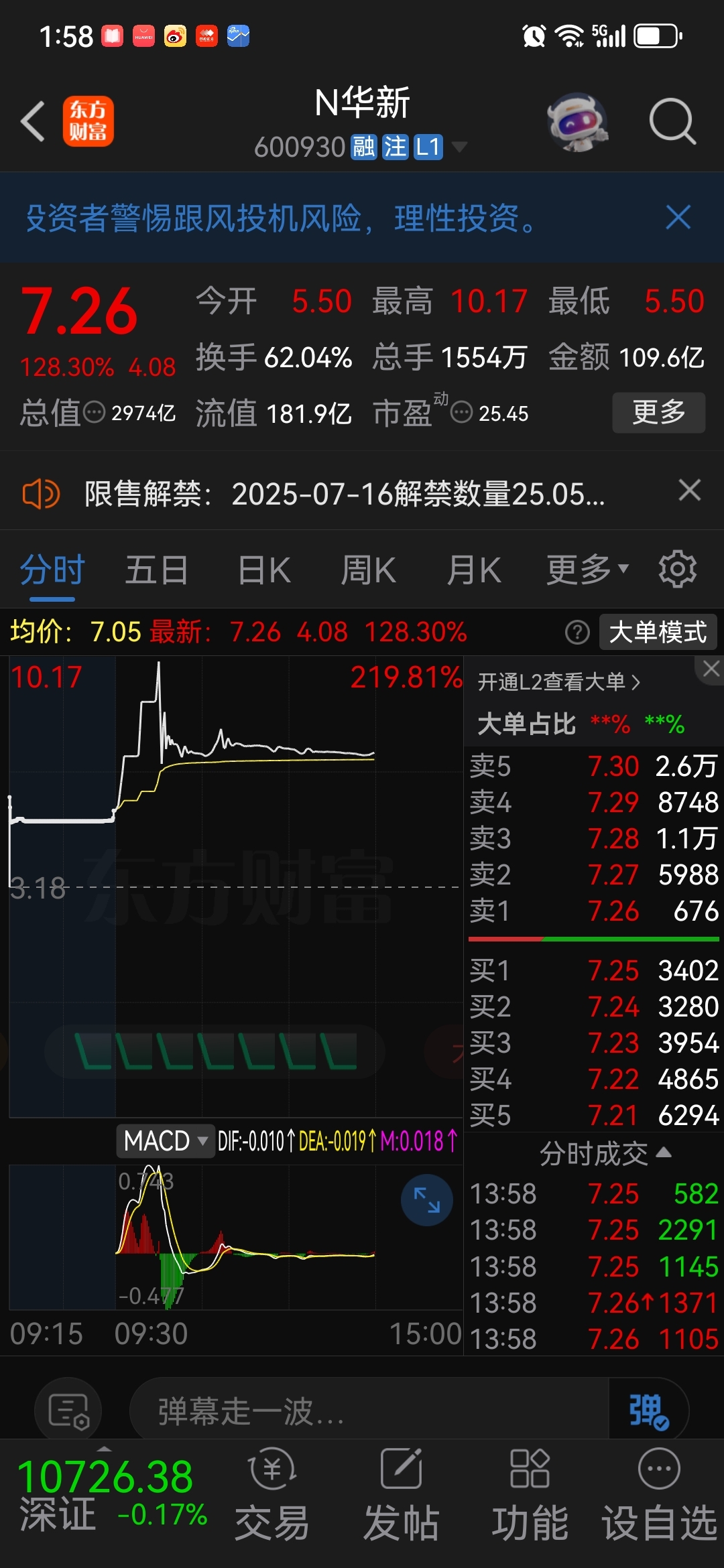Expand chart to full screen
The height and width of the screenshot is (1568, 724).
426,1199
